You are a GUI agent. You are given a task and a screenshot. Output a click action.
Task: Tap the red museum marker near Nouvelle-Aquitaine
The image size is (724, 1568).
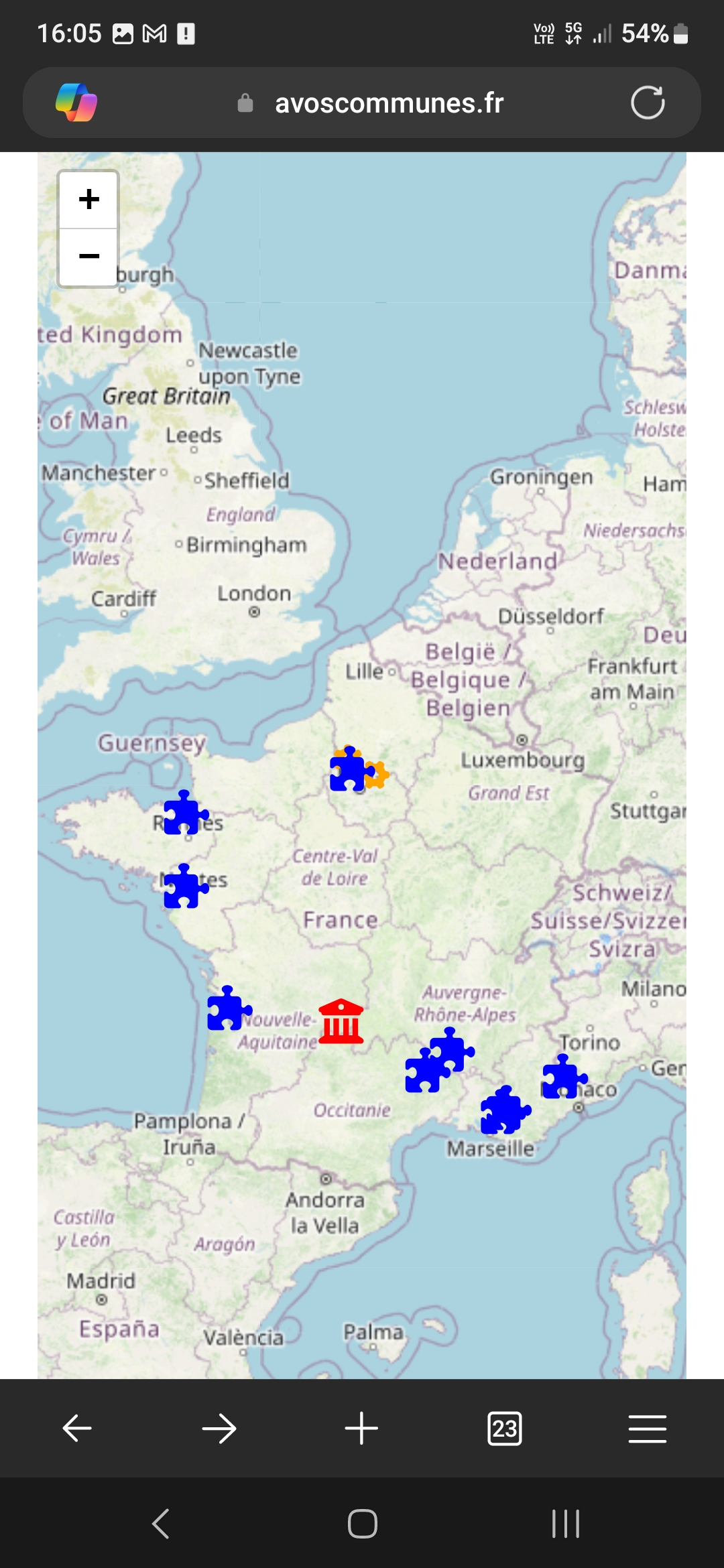(x=341, y=1021)
